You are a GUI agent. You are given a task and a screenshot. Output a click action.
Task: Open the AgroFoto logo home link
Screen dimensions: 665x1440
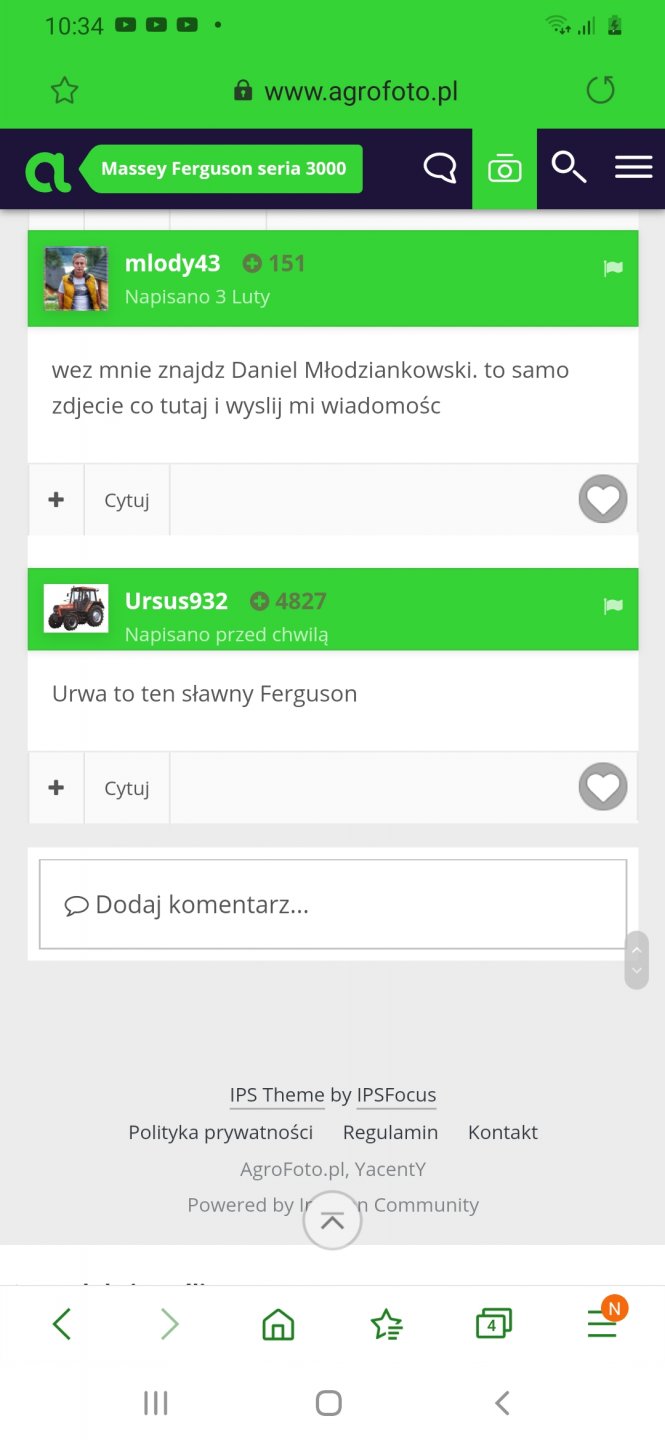point(48,170)
